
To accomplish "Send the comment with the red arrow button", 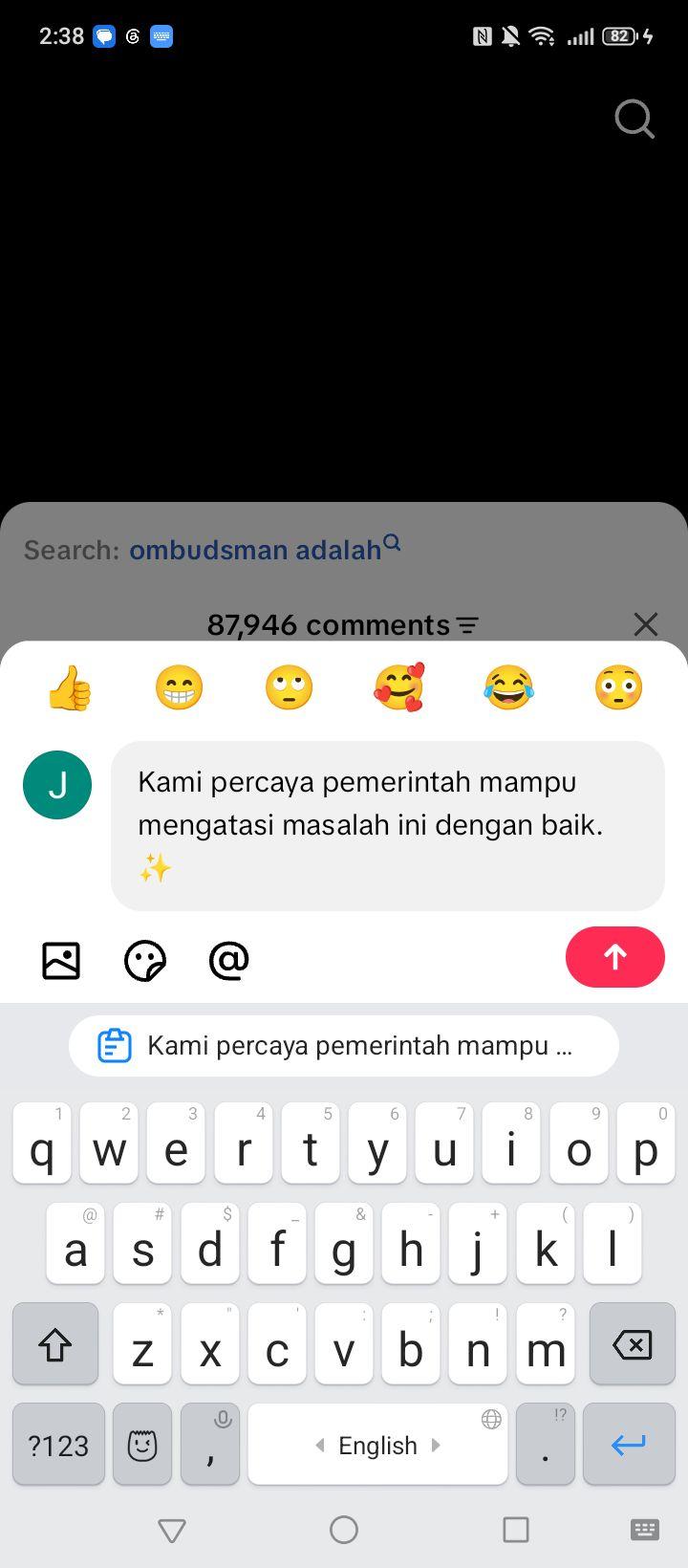I will pyautogui.click(x=614, y=957).
